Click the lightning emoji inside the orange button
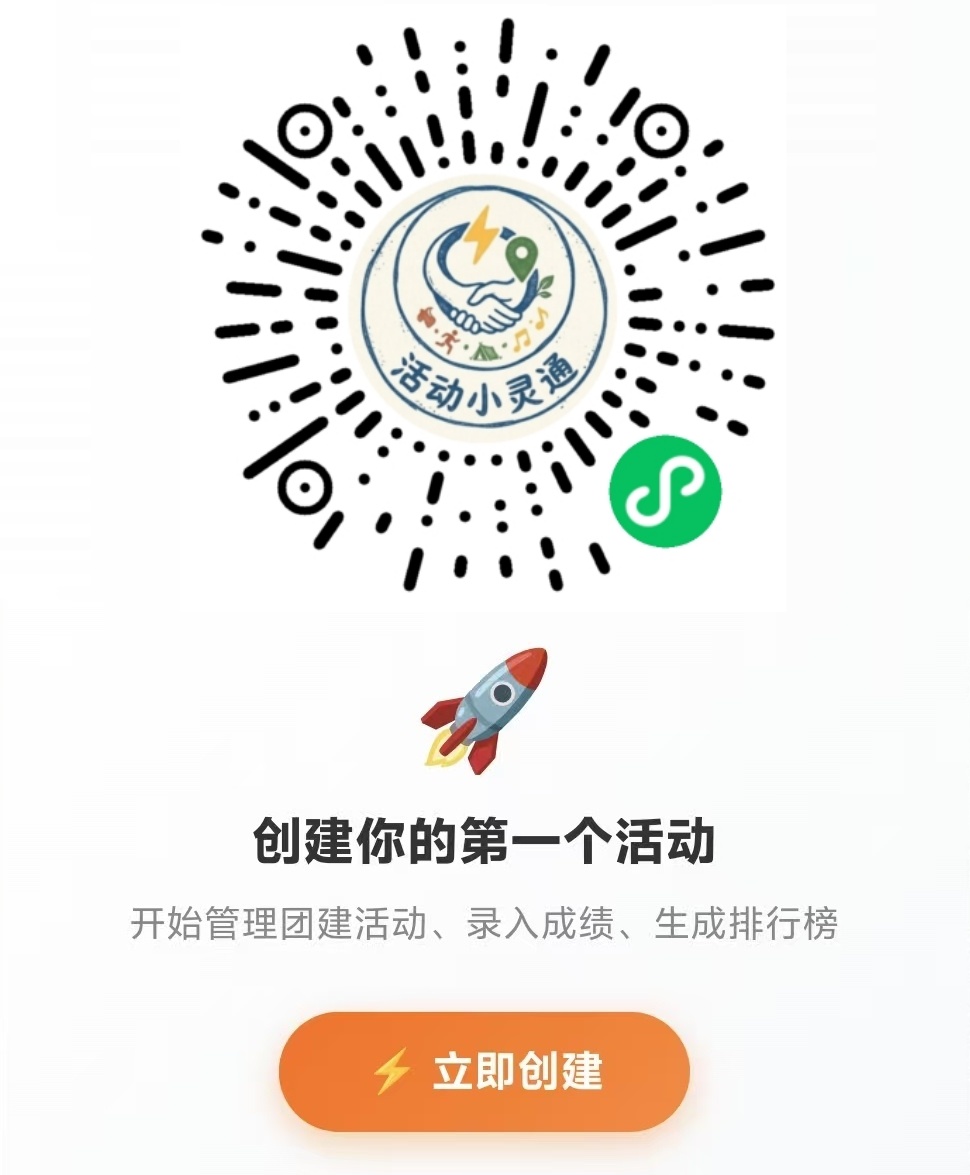Viewport: 970px width, 1175px height. pos(392,1069)
